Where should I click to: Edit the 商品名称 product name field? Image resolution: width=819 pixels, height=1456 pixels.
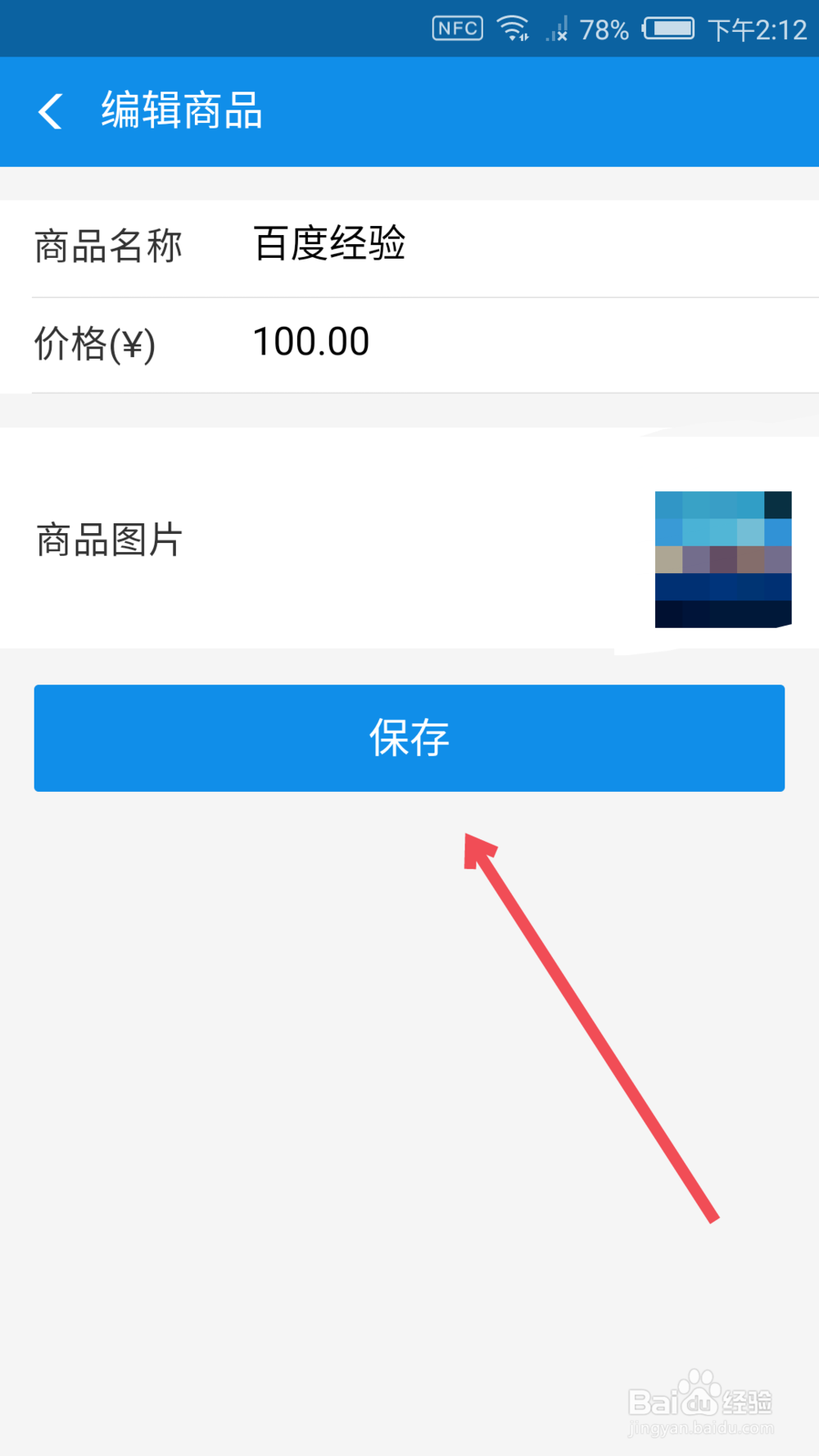pos(409,244)
